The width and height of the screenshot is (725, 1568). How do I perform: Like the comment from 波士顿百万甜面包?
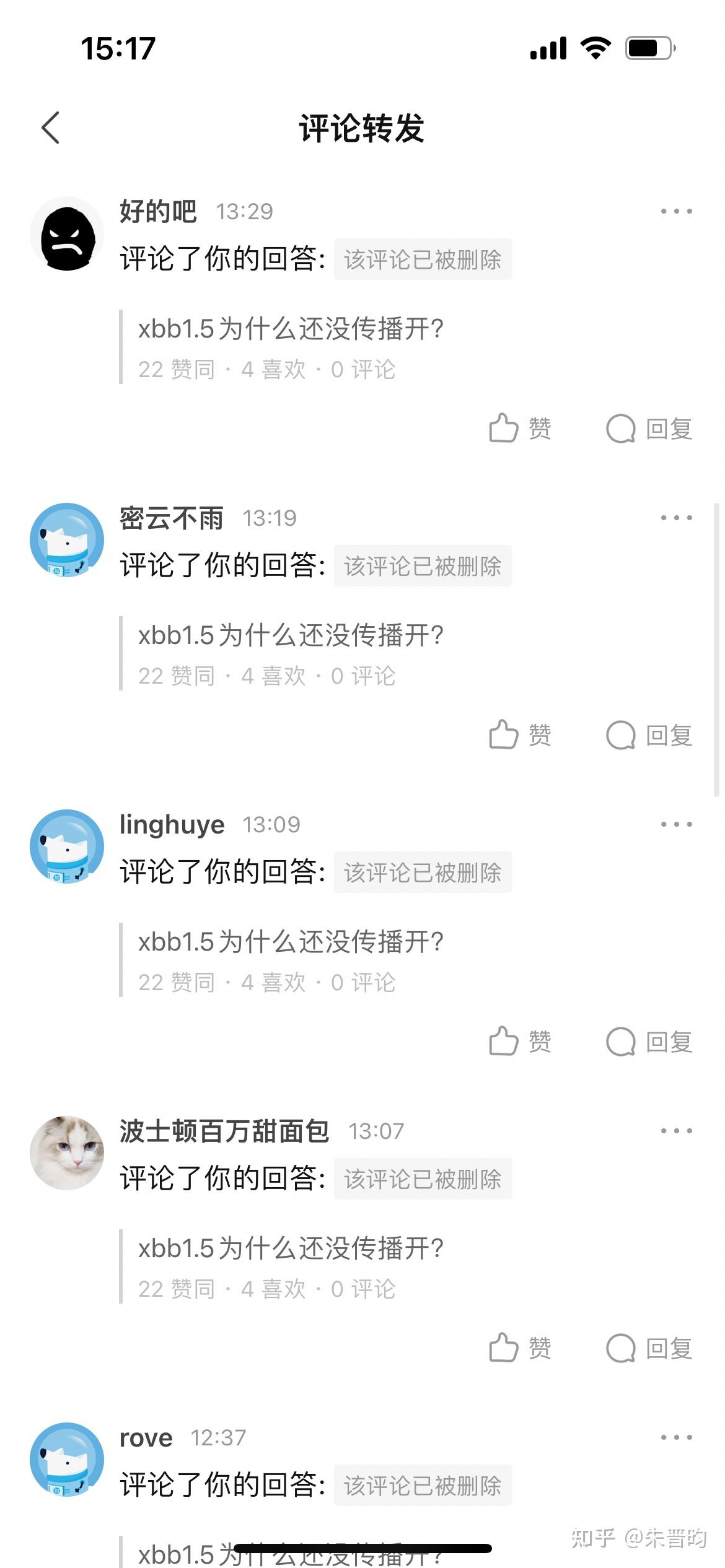coord(520,1348)
